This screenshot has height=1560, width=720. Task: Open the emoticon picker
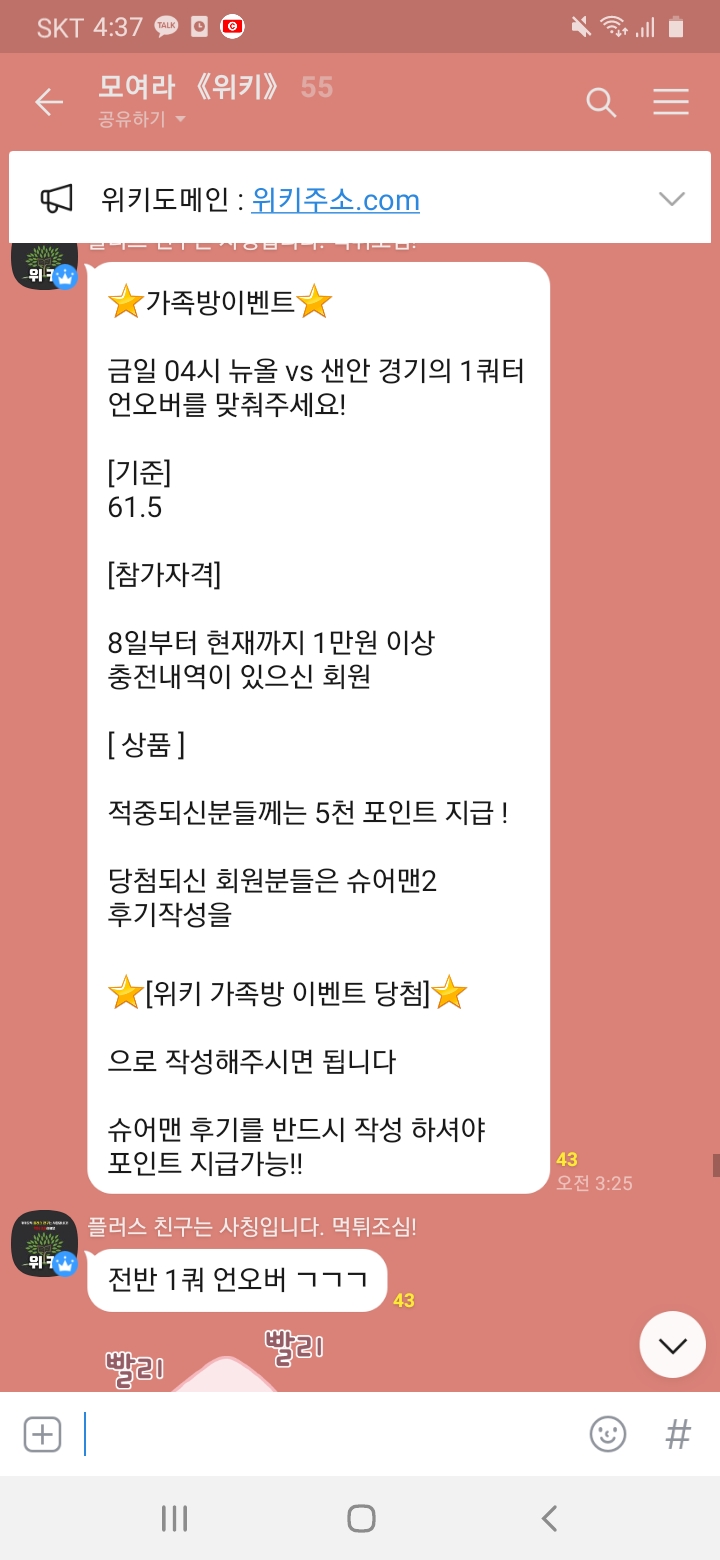click(607, 1434)
